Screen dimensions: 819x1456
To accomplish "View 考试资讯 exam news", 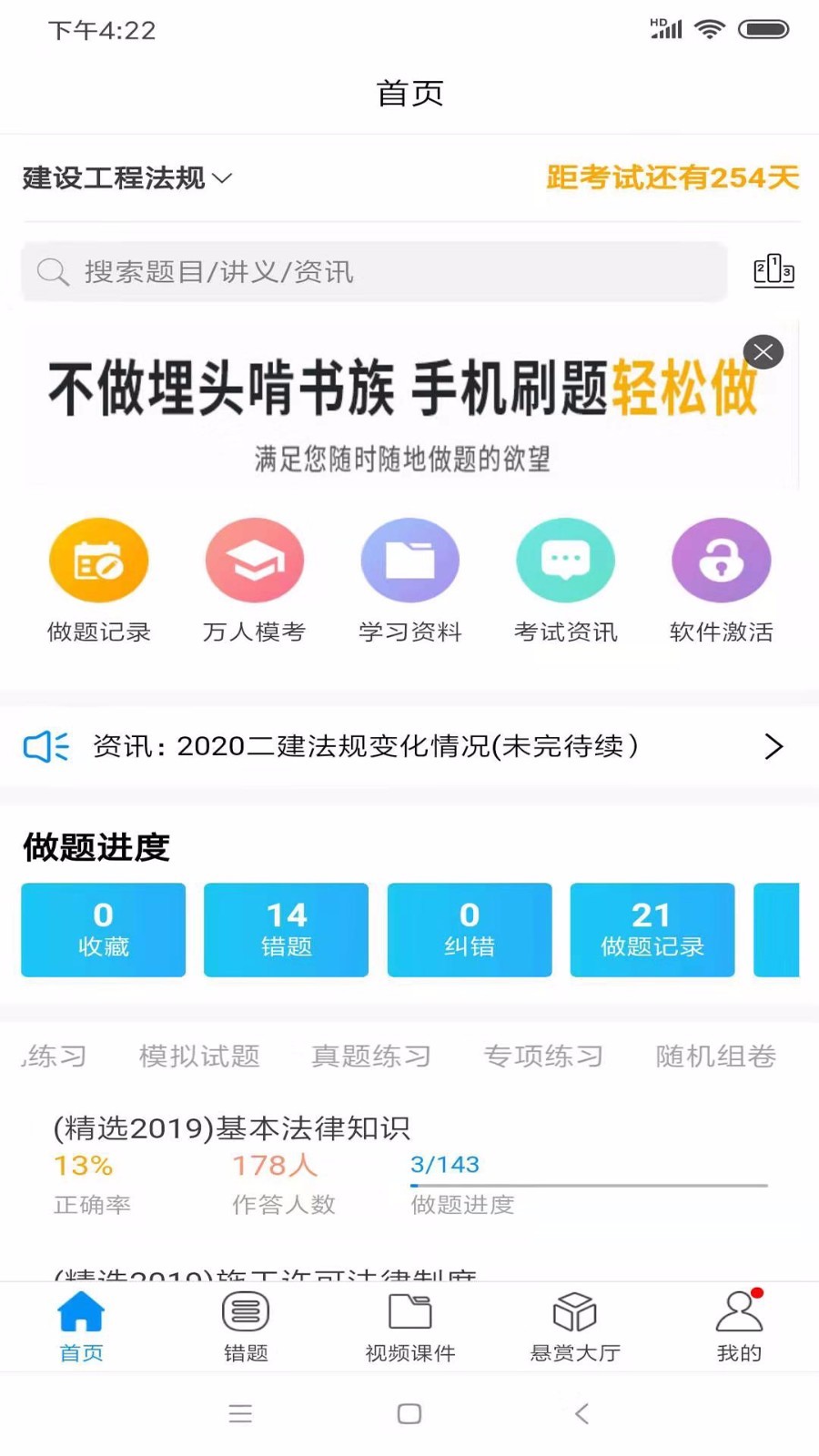I will 566,573.
